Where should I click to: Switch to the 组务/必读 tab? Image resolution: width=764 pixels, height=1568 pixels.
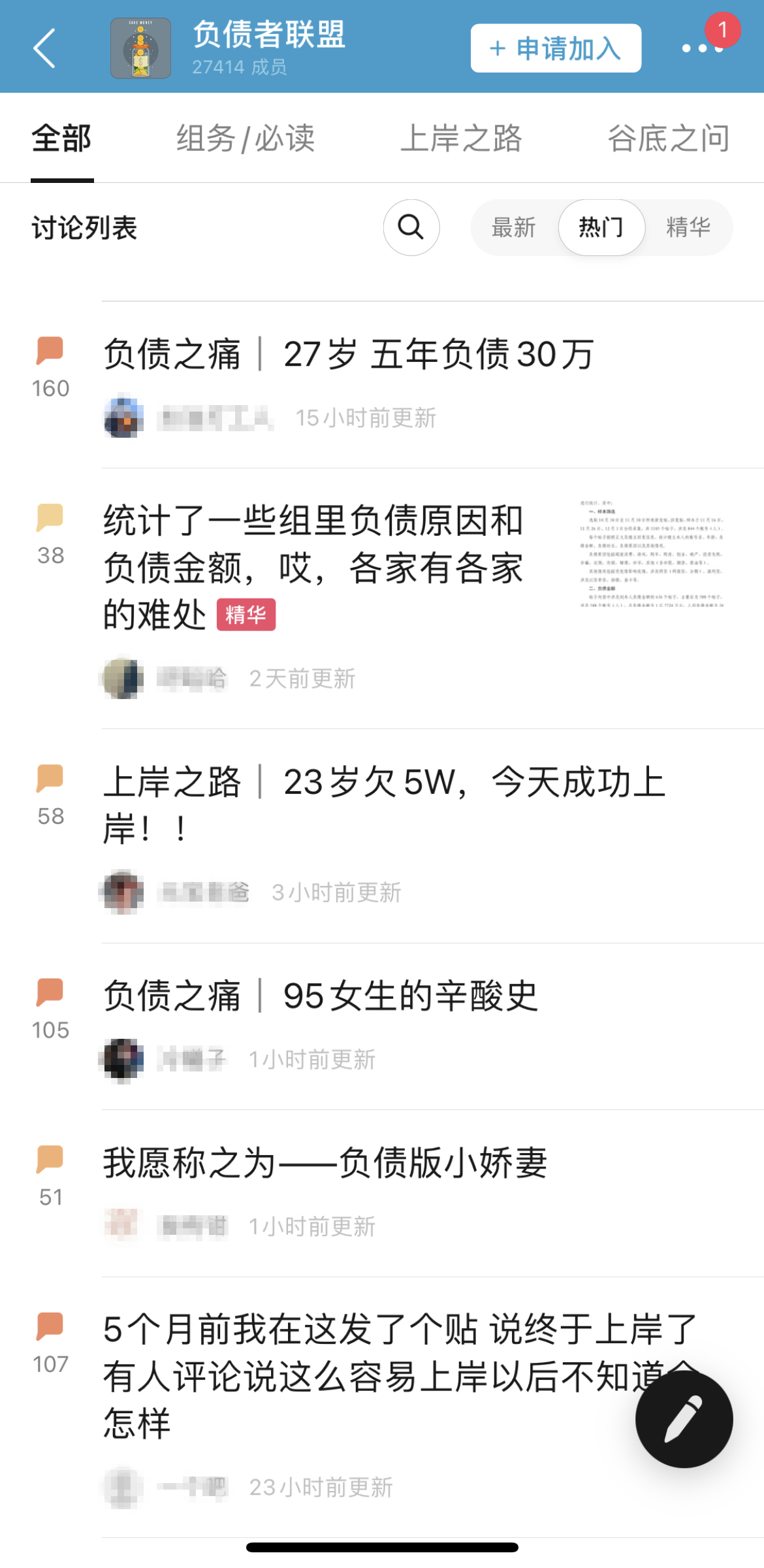pos(246,139)
